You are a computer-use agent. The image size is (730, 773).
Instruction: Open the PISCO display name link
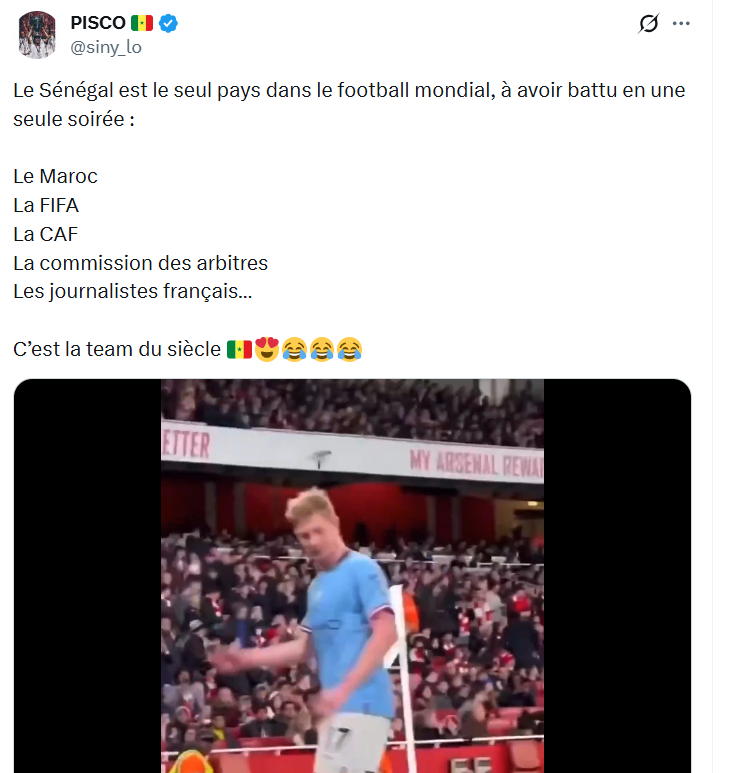[x=98, y=23]
